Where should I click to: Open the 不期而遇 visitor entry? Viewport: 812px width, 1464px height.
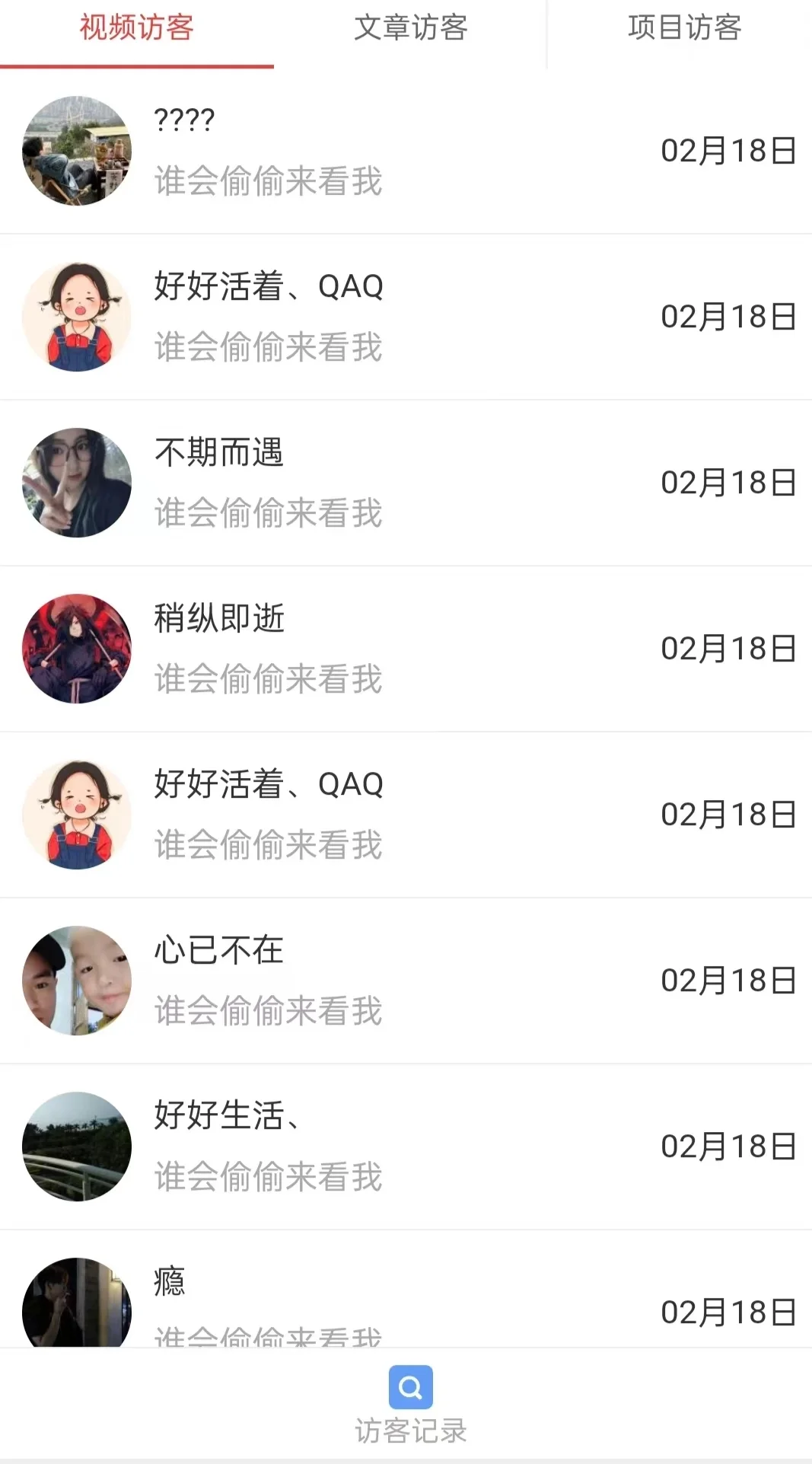tap(406, 483)
